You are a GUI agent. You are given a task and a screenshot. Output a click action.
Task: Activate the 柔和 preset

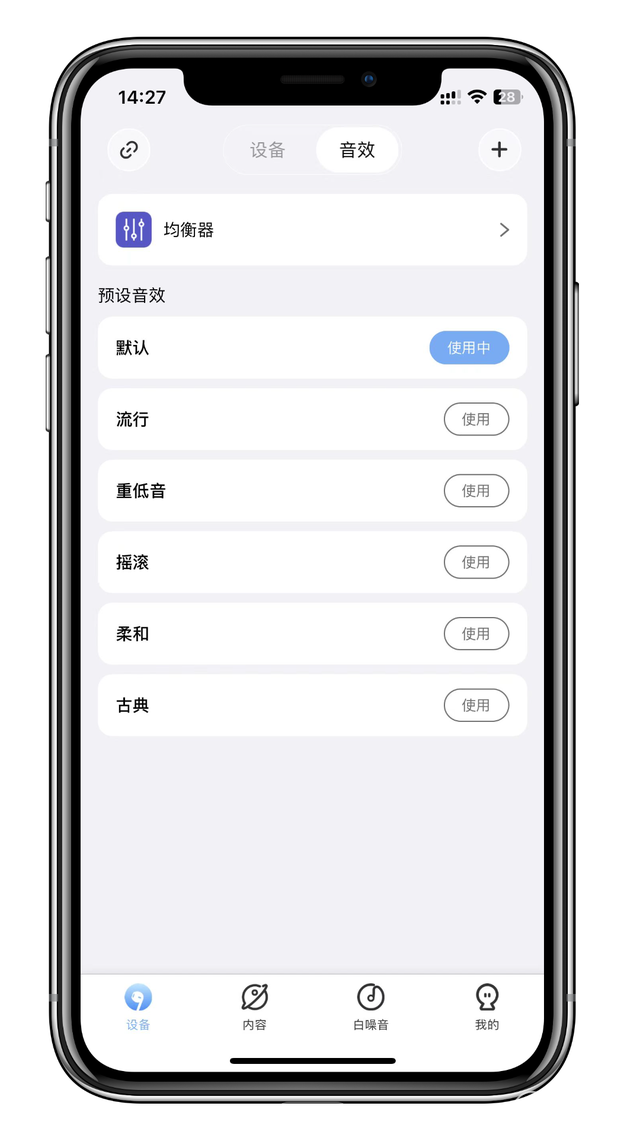476,634
